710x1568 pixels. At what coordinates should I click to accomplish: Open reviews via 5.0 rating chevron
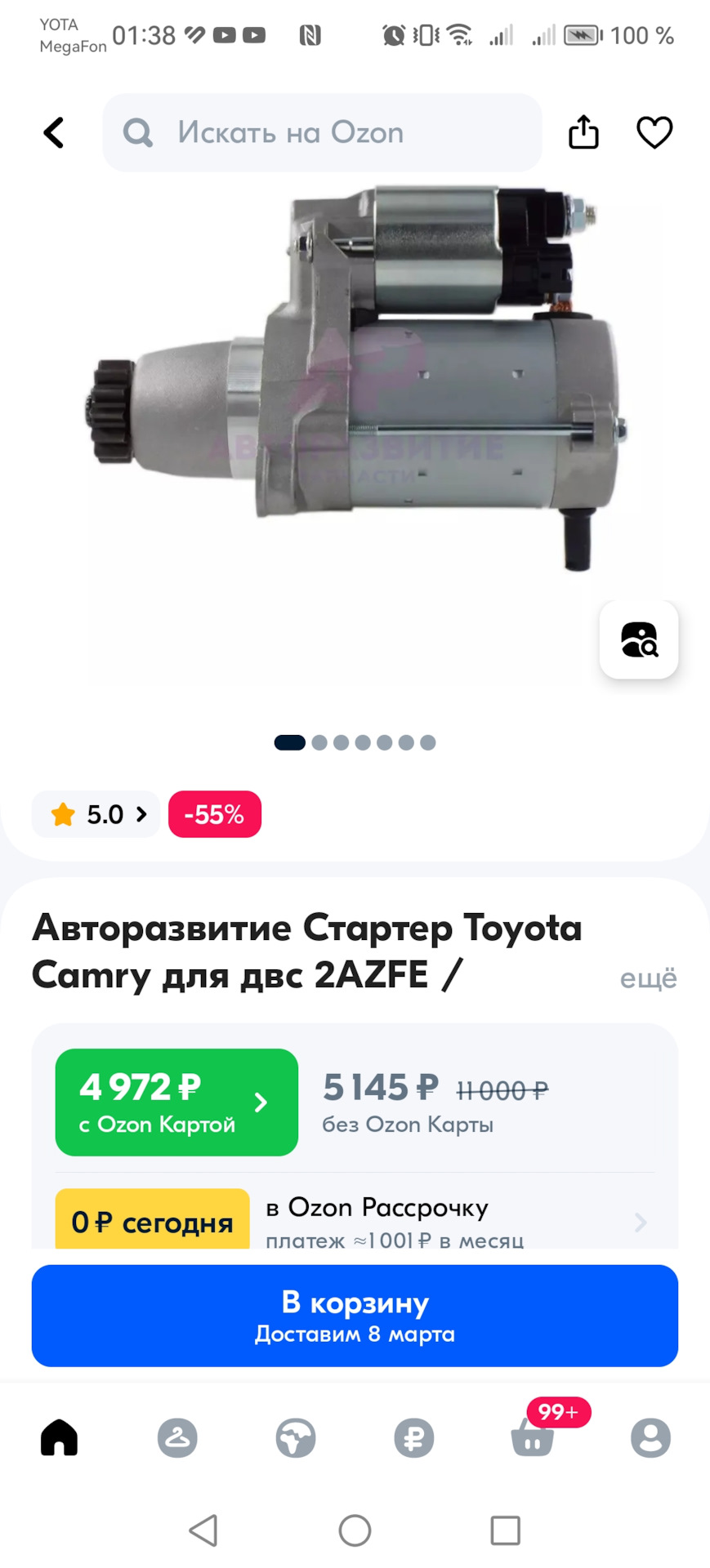(x=96, y=813)
